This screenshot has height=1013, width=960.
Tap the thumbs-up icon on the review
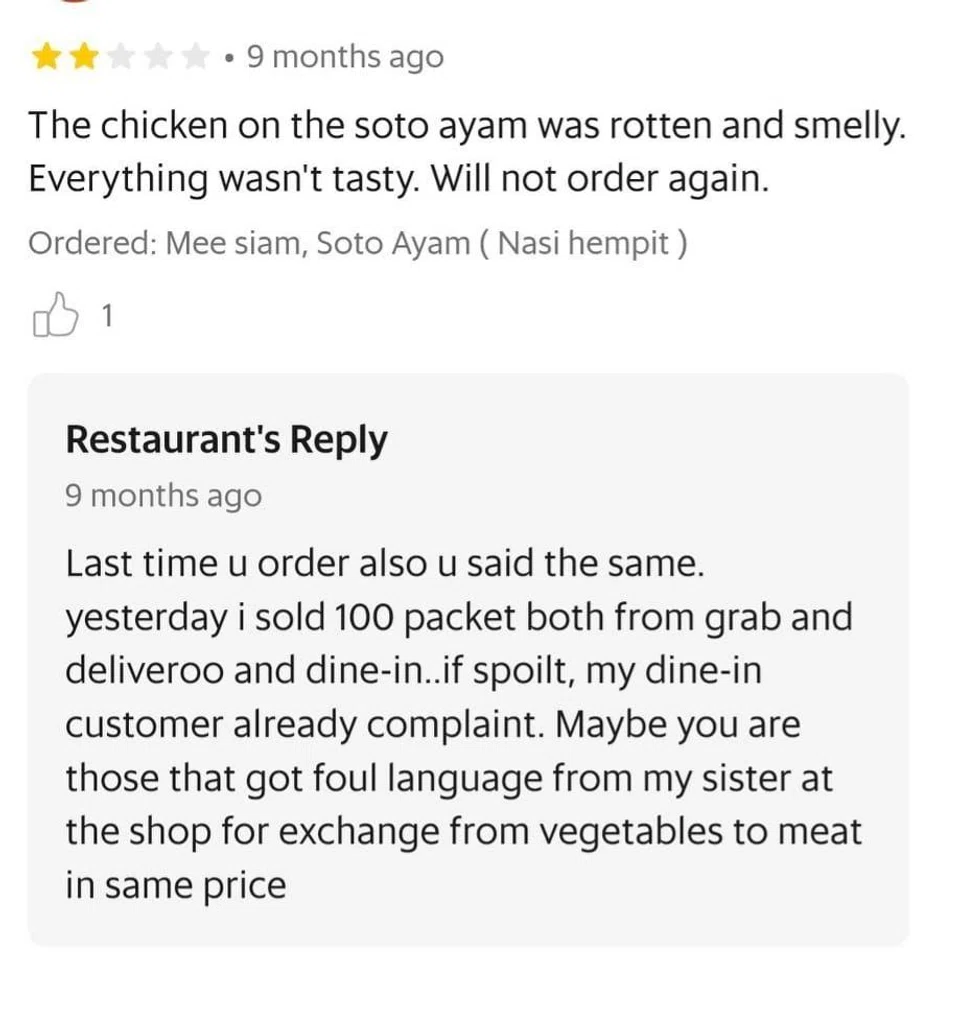click(54, 316)
